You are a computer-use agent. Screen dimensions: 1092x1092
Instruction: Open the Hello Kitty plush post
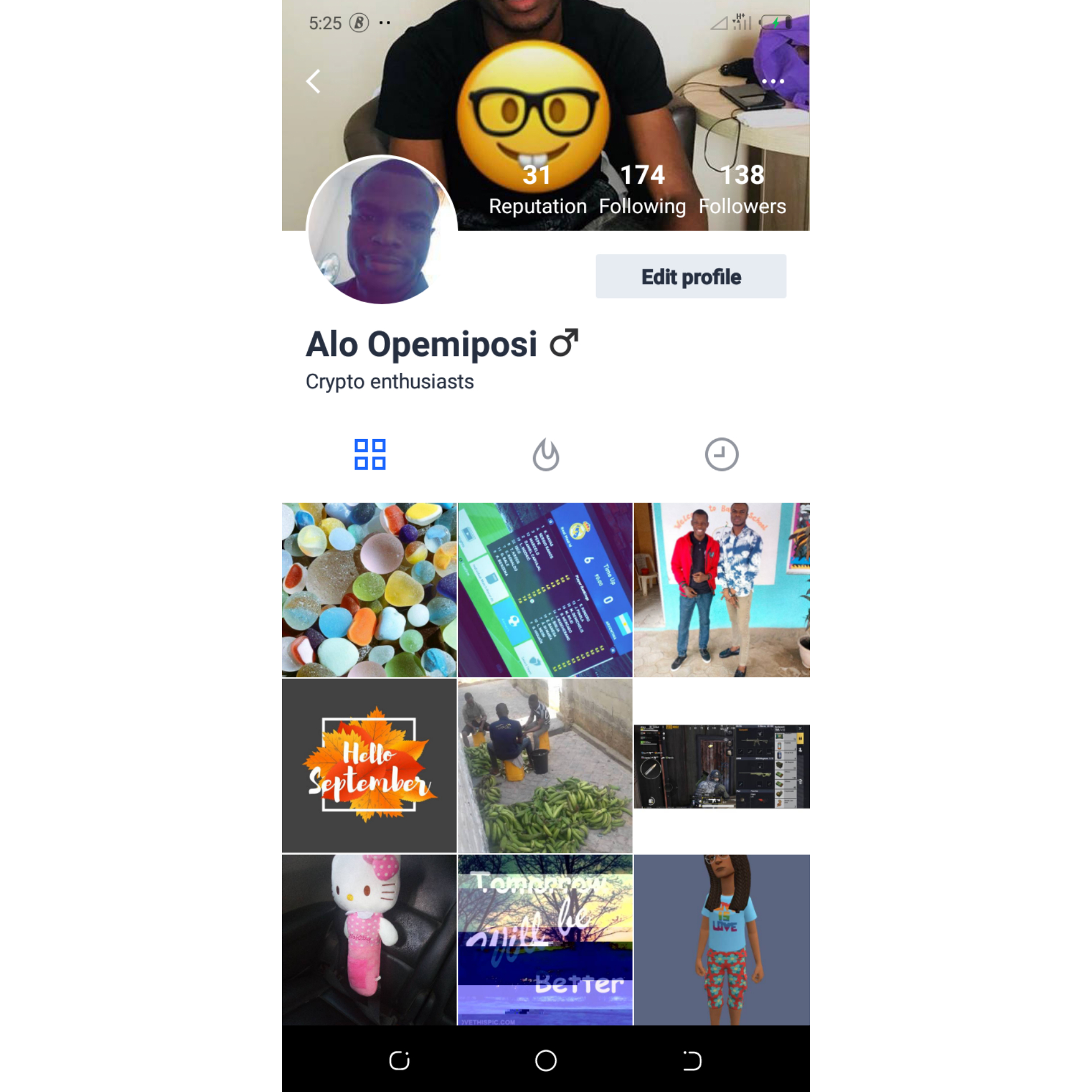click(x=369, y=940)
